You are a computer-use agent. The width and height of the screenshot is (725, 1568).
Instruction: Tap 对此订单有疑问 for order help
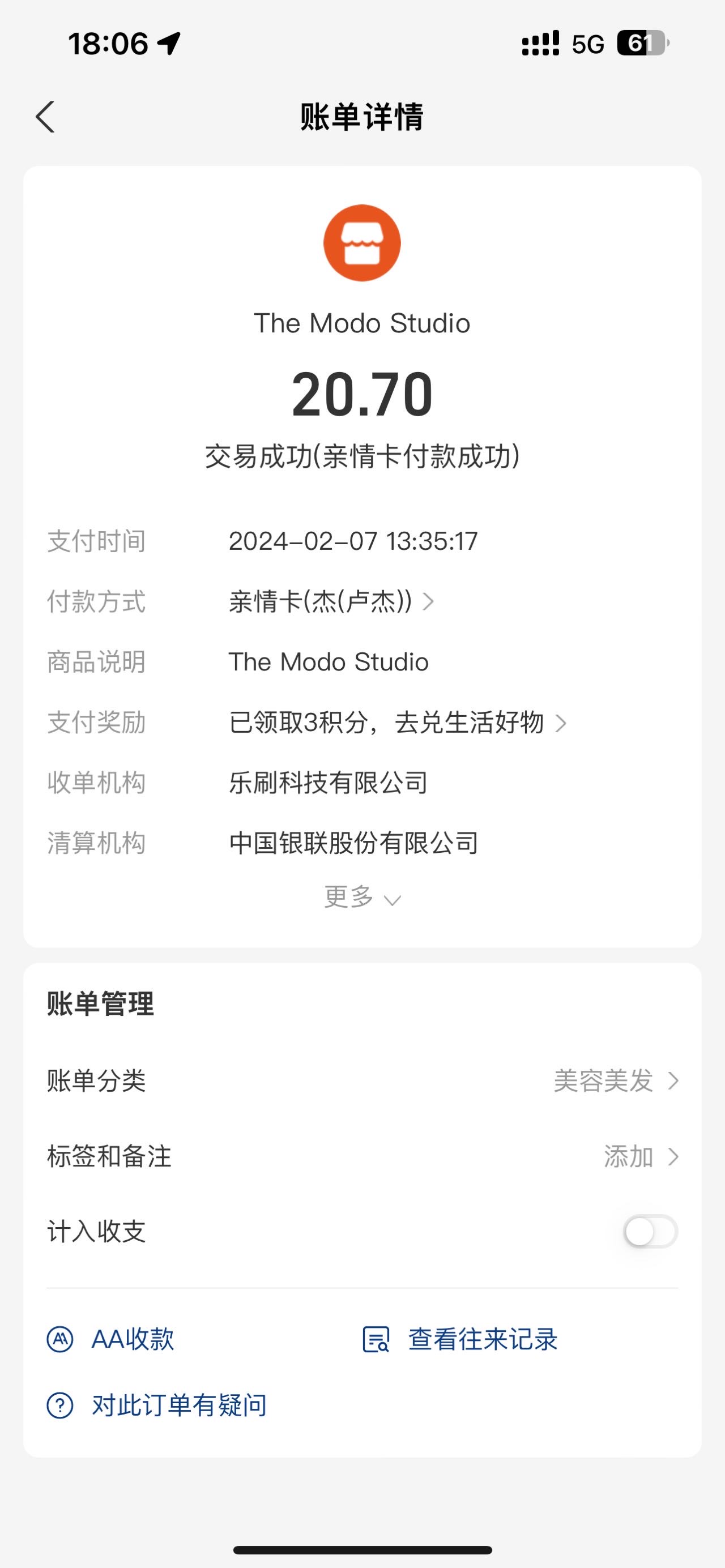tap(157, 1405)
